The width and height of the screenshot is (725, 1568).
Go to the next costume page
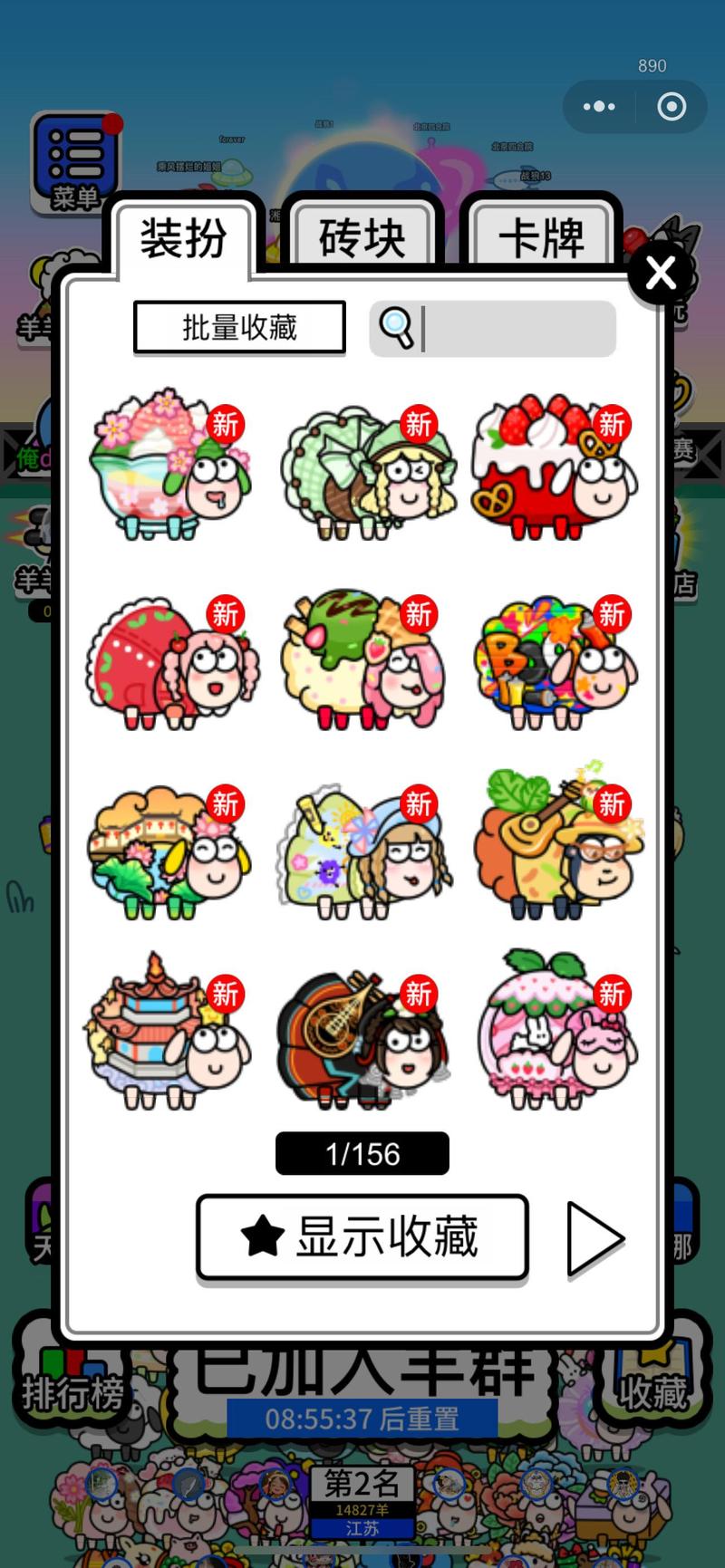coord(594,1238)
